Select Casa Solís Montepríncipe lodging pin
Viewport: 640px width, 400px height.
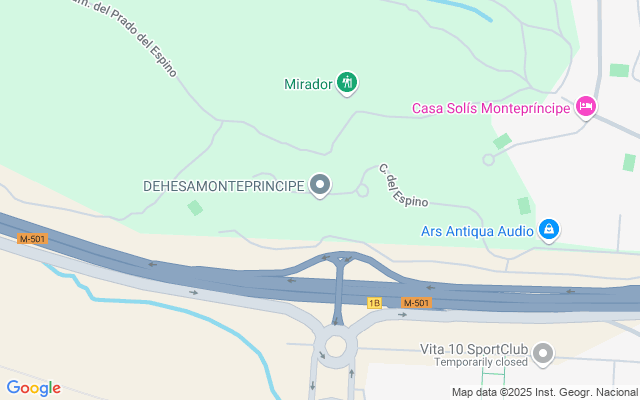tap(587, 106)
